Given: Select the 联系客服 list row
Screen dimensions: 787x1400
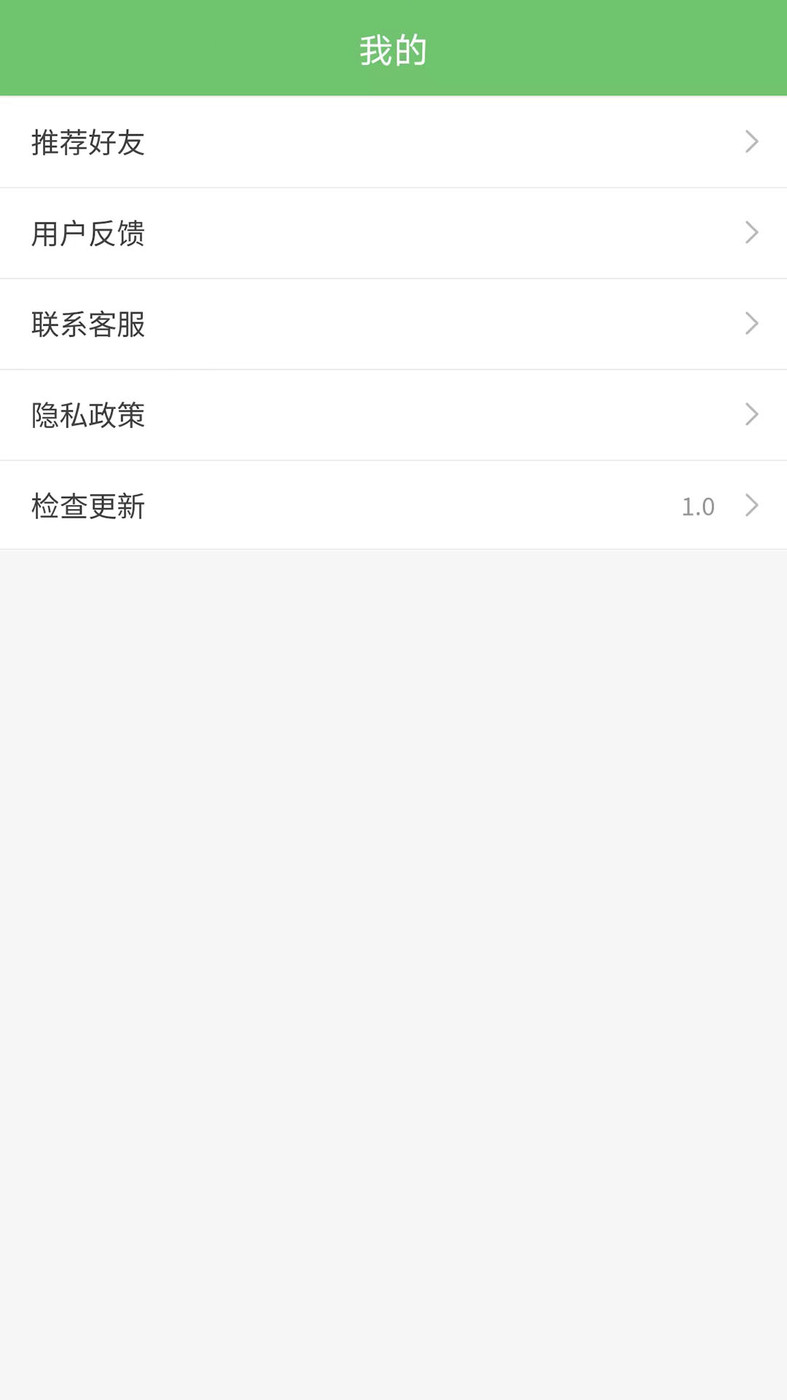Looking at the screenshot, I should coord(393,323).
